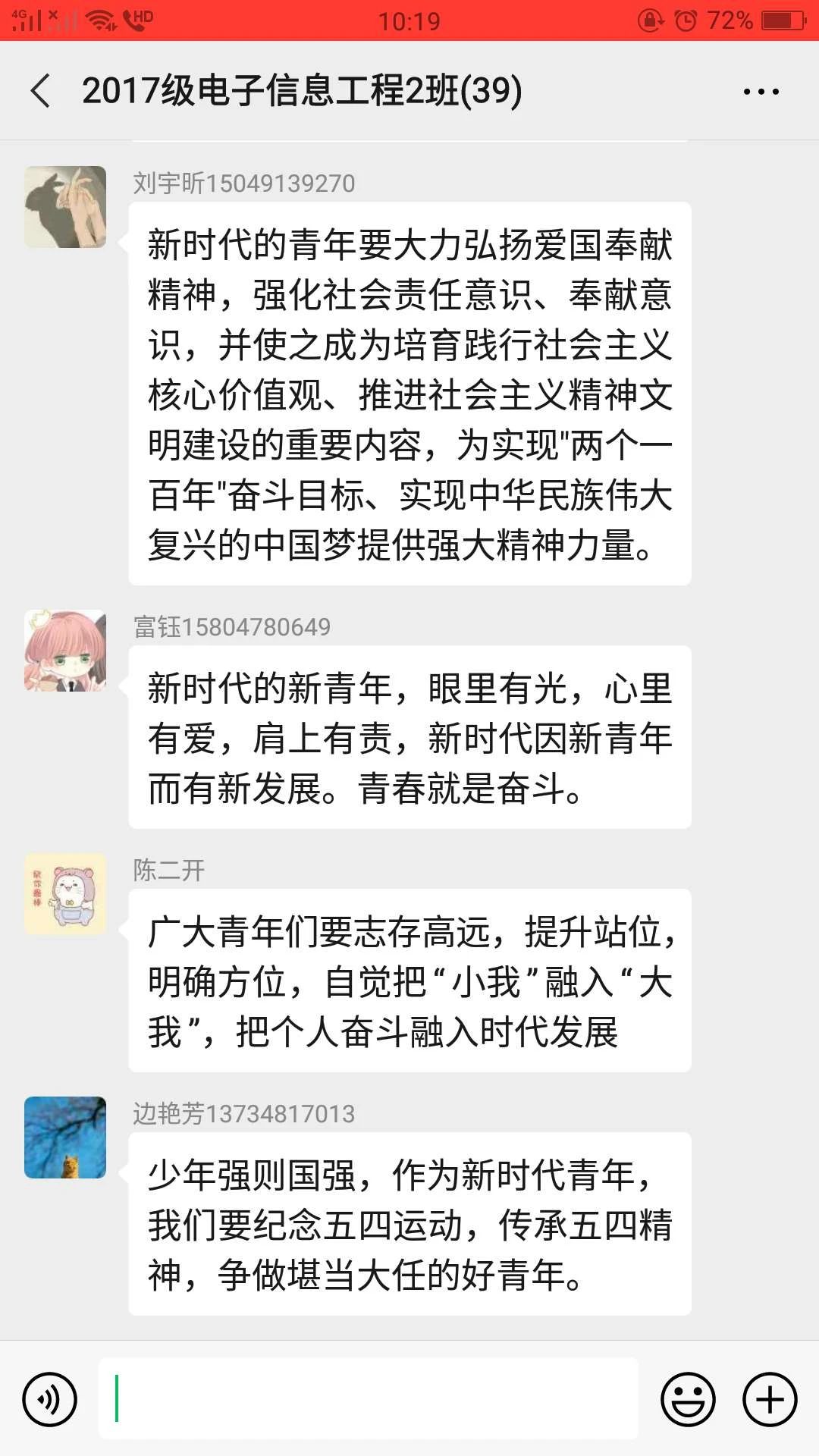This screenshot has width=819, height=1456.
Task: Open 刘宇昕's profile avatar
Action: (x=65, y=207)
